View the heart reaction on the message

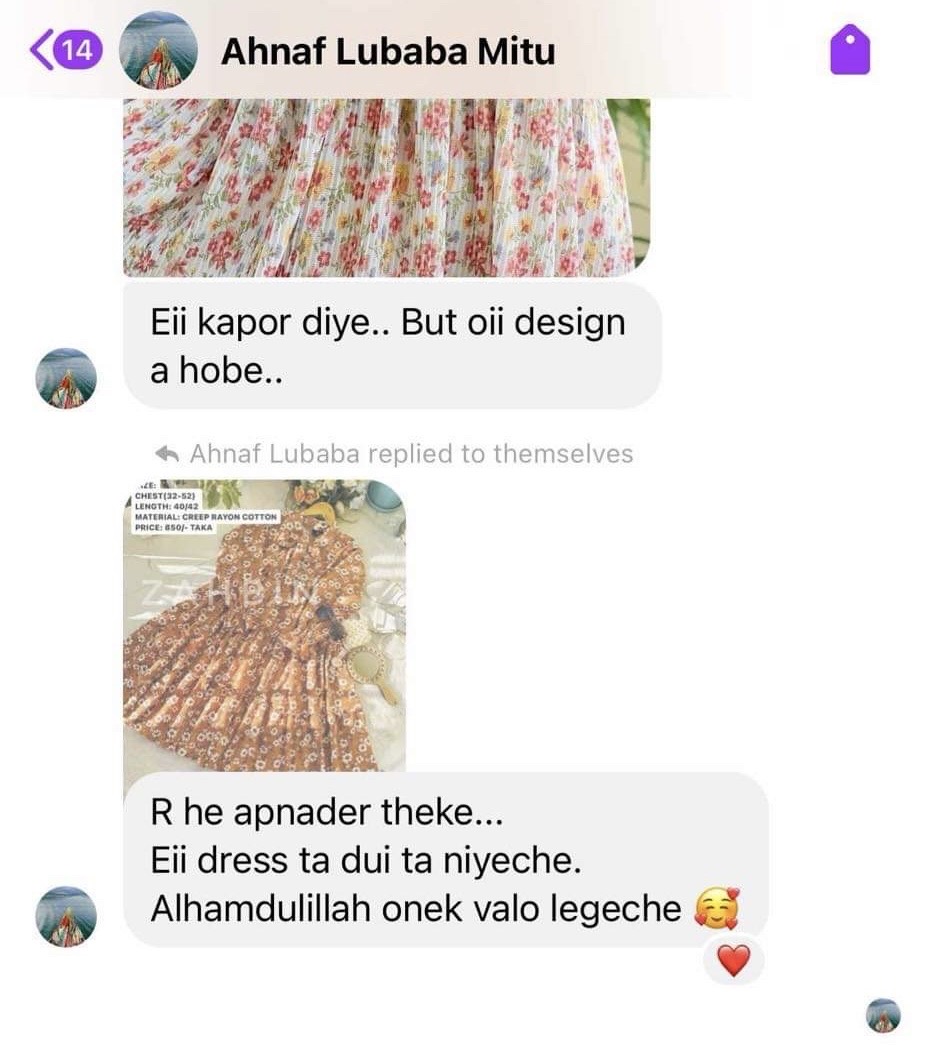point(734,961)
